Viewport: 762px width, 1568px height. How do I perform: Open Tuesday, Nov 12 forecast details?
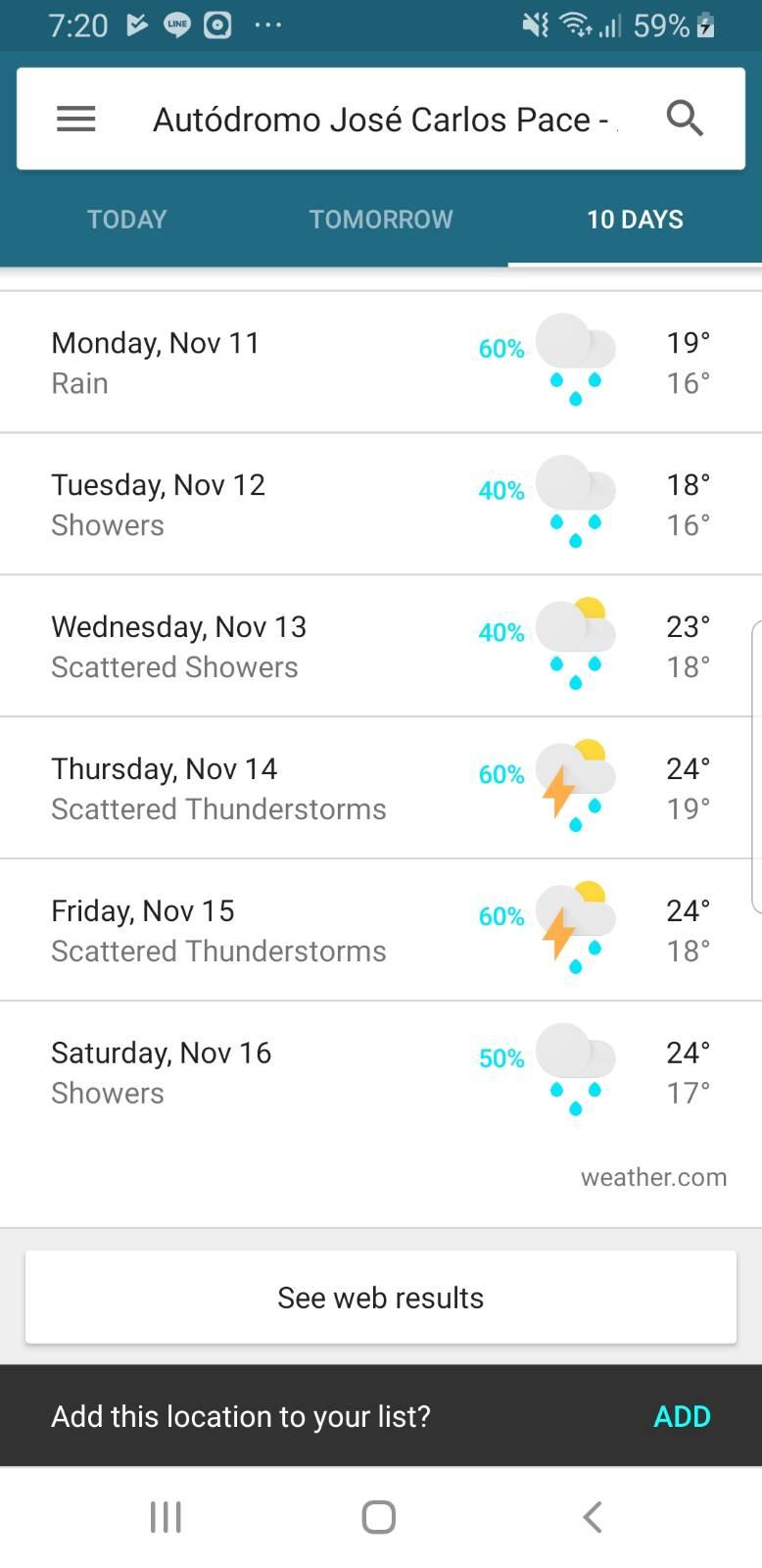[x=381, y=504]
